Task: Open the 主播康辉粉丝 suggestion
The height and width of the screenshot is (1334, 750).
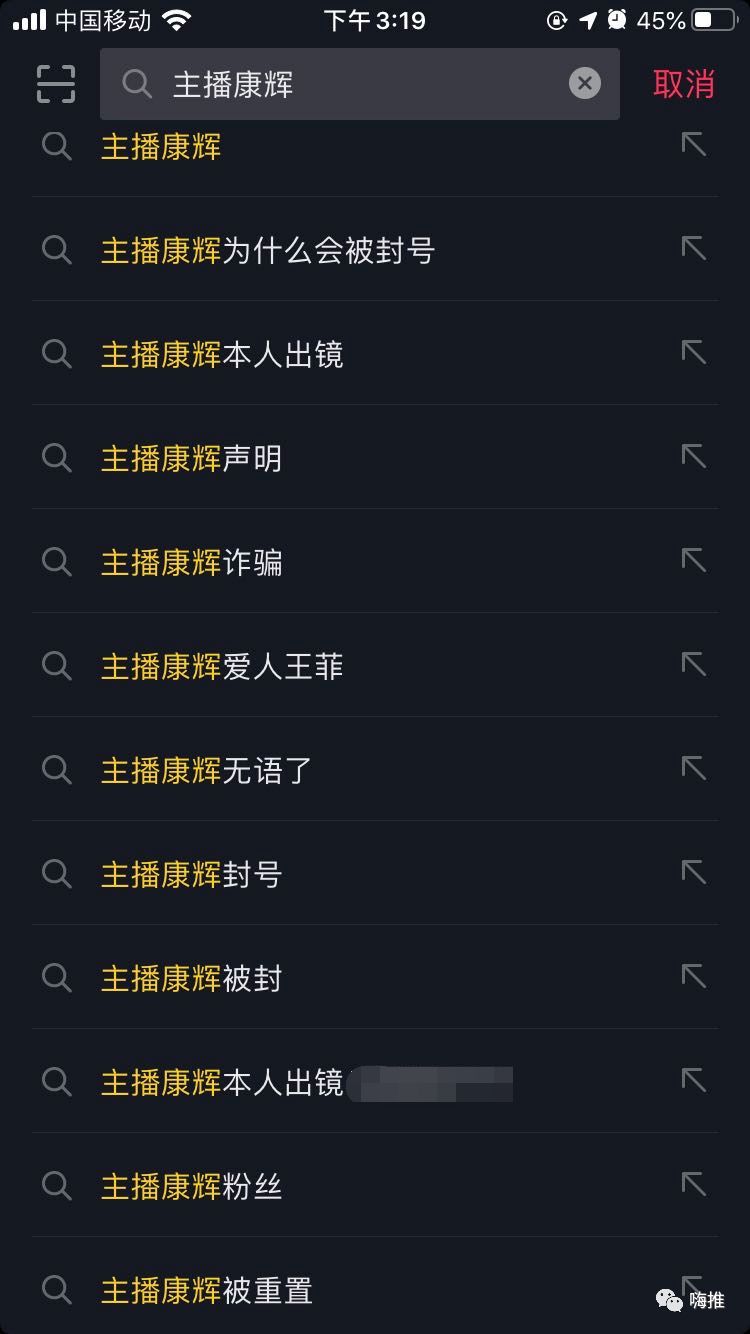Action: point(192,1186)
